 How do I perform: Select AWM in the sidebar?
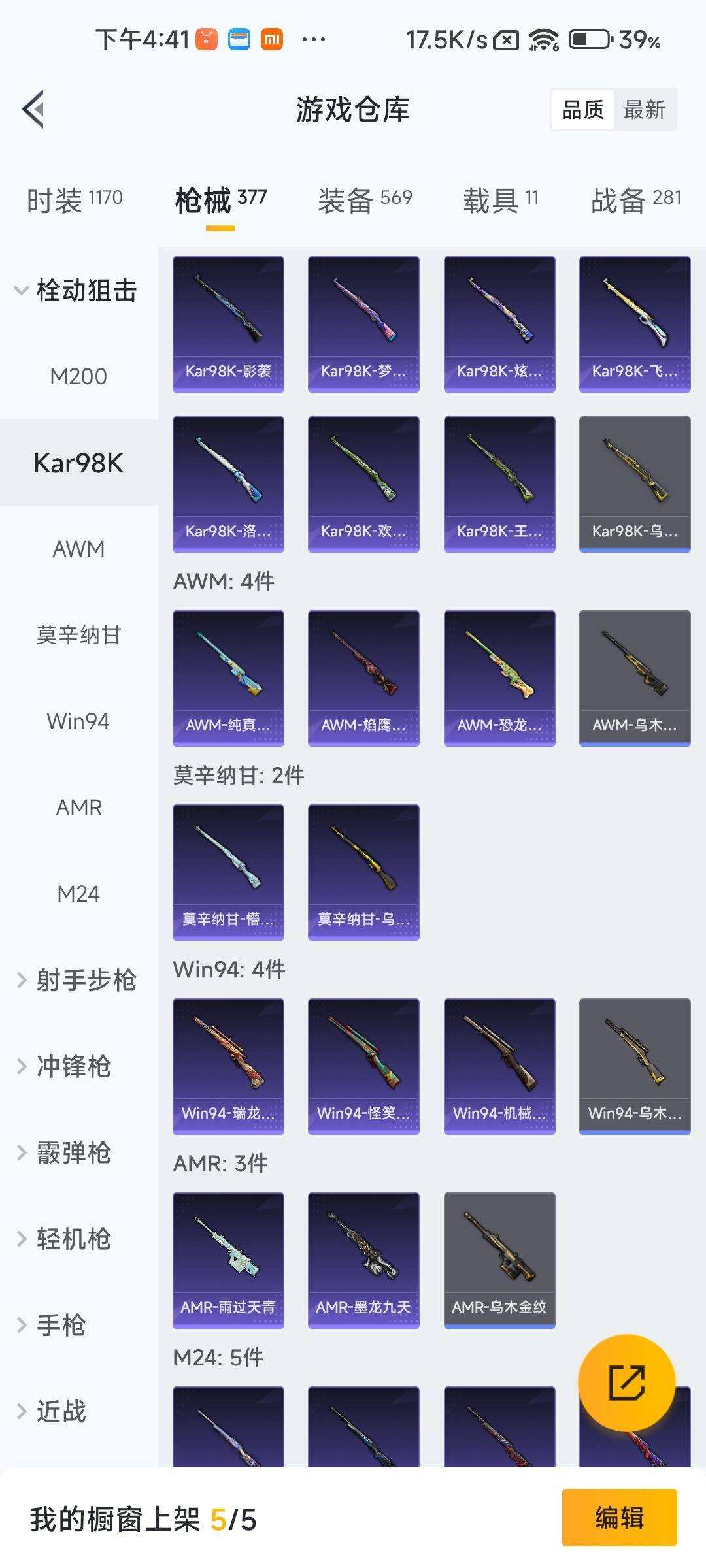[x=78, y=549]
